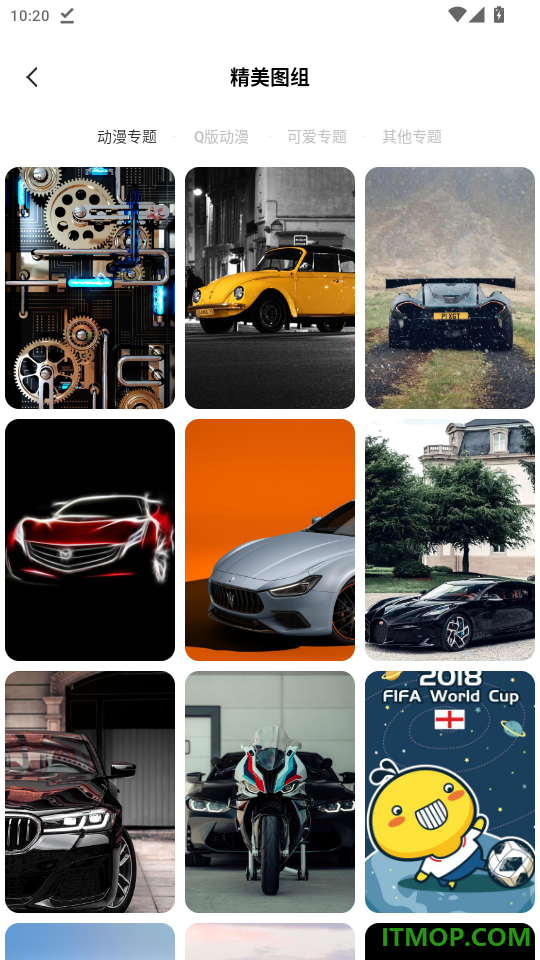
Task: View the black supercar on grass wallpaper
Action: pos(450,288)
